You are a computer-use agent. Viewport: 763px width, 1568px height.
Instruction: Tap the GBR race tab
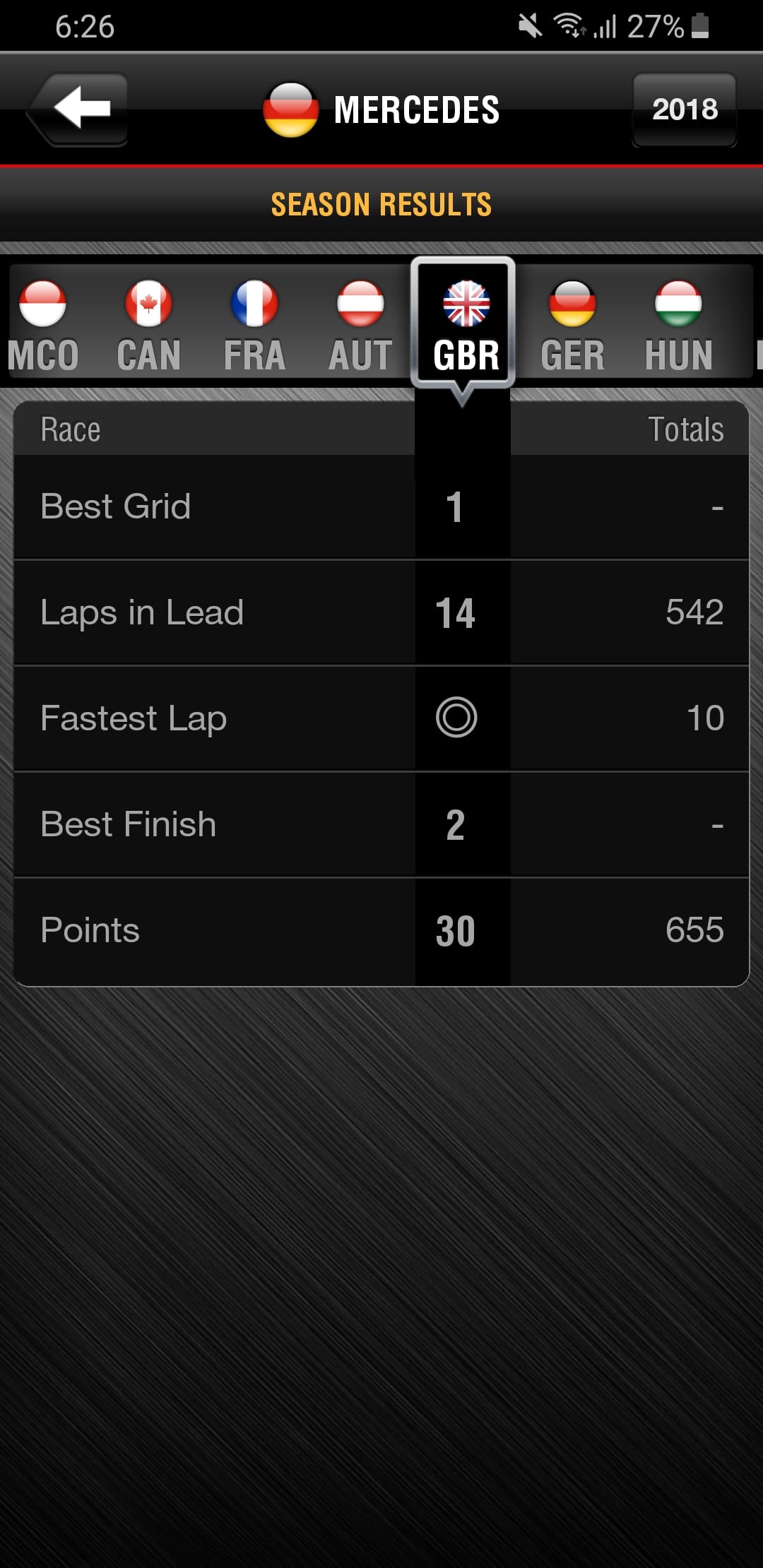(465, 325)
